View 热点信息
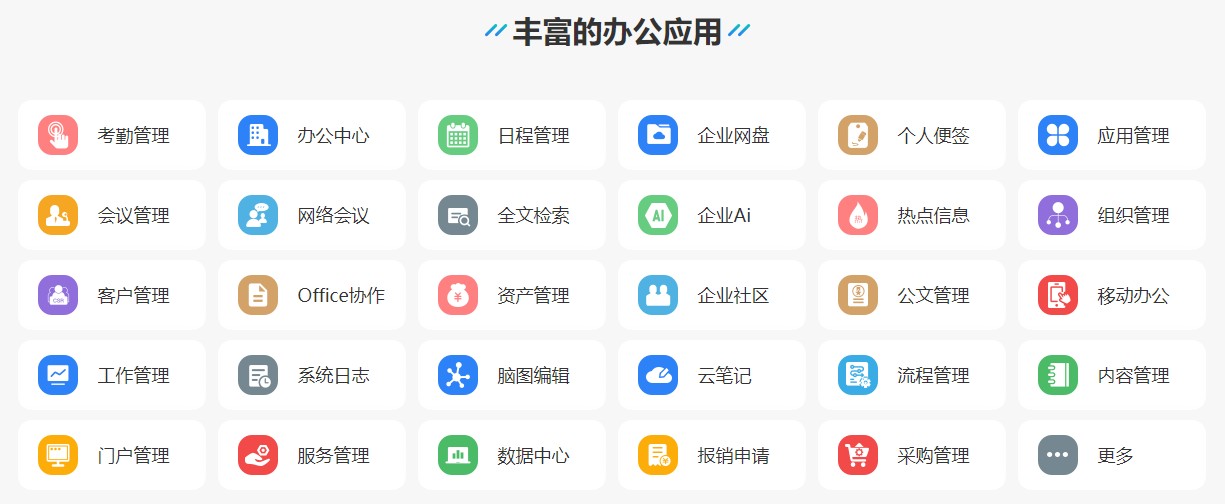 coord(911,215)
